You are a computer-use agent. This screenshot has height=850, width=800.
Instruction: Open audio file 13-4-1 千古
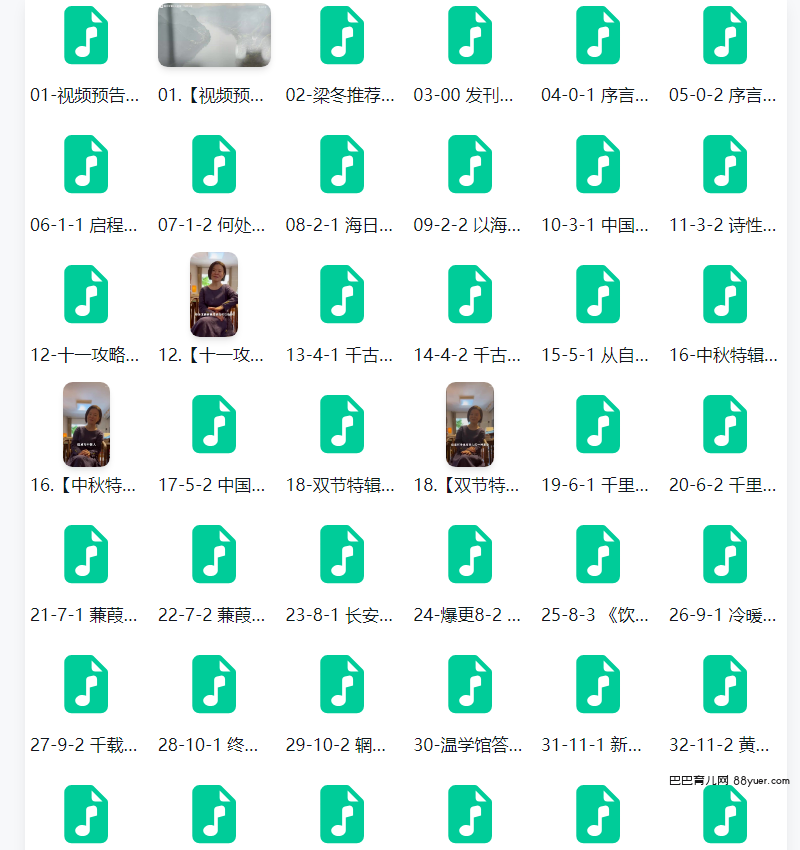[342, 294]
